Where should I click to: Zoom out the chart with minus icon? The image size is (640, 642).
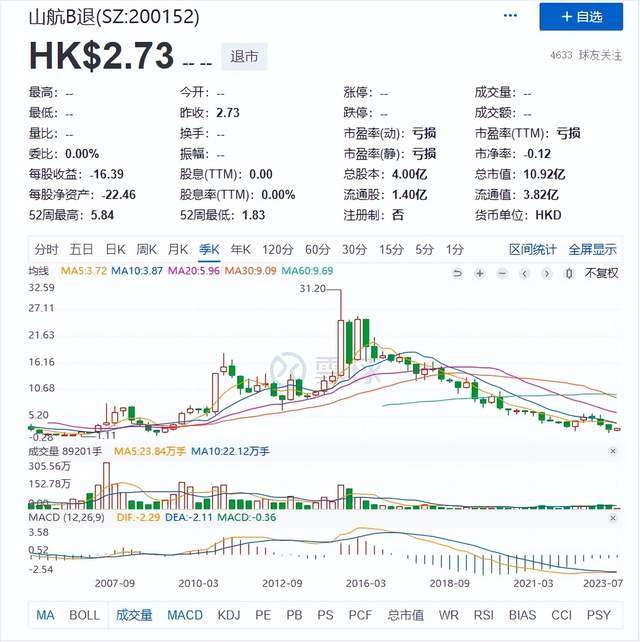tap(504, 272)
